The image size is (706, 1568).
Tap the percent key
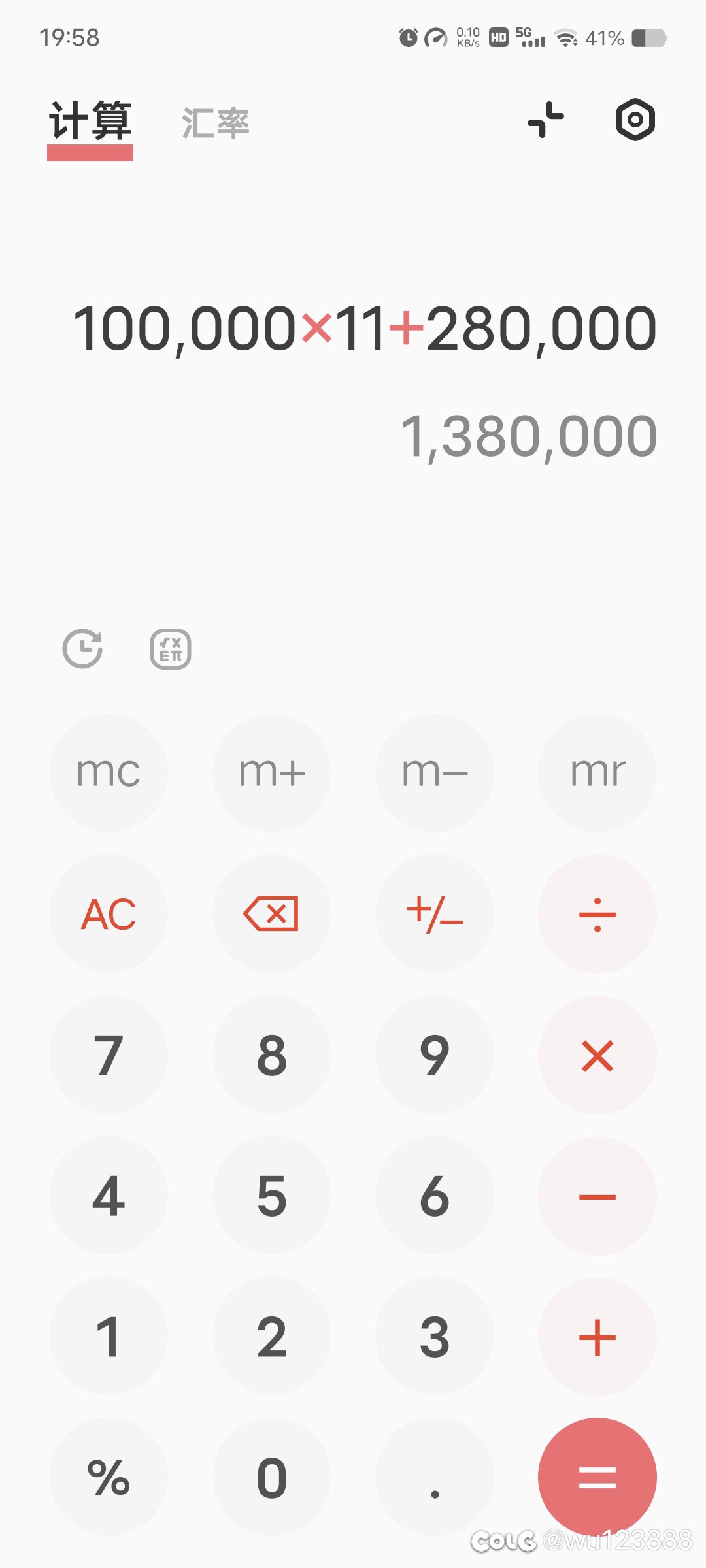pos(109,1477)
